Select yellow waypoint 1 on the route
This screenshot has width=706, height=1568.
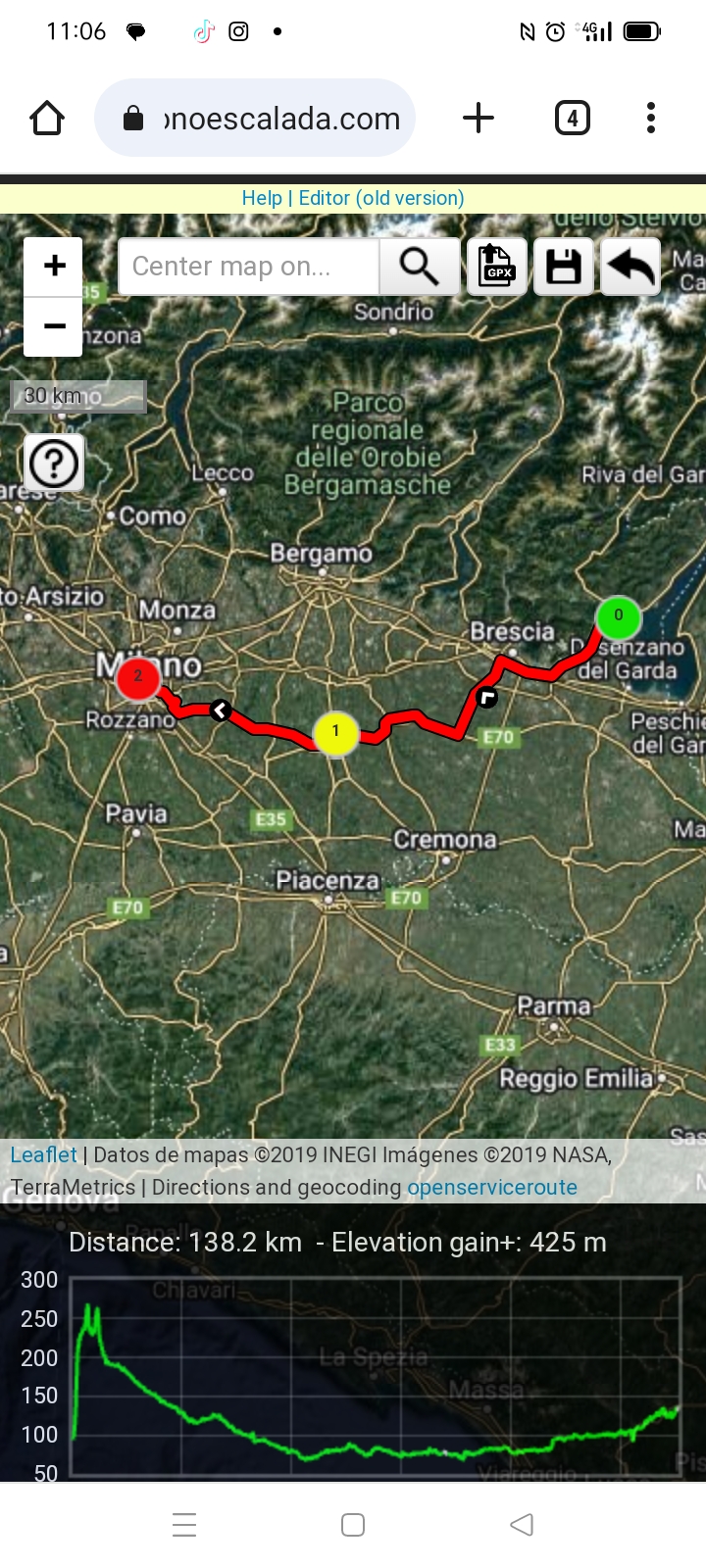coord(335,732)
